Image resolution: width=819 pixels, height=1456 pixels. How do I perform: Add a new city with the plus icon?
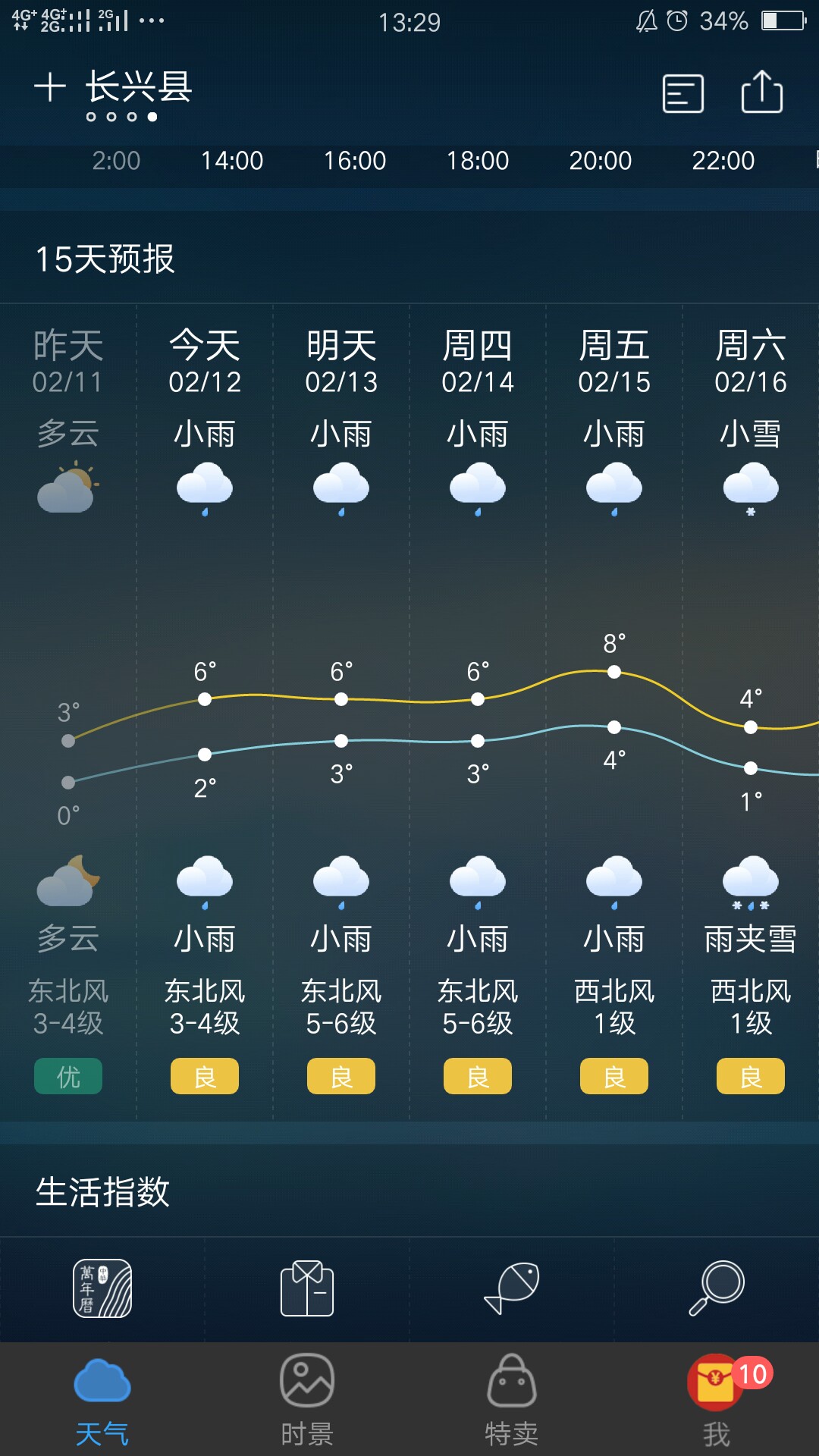50,87
